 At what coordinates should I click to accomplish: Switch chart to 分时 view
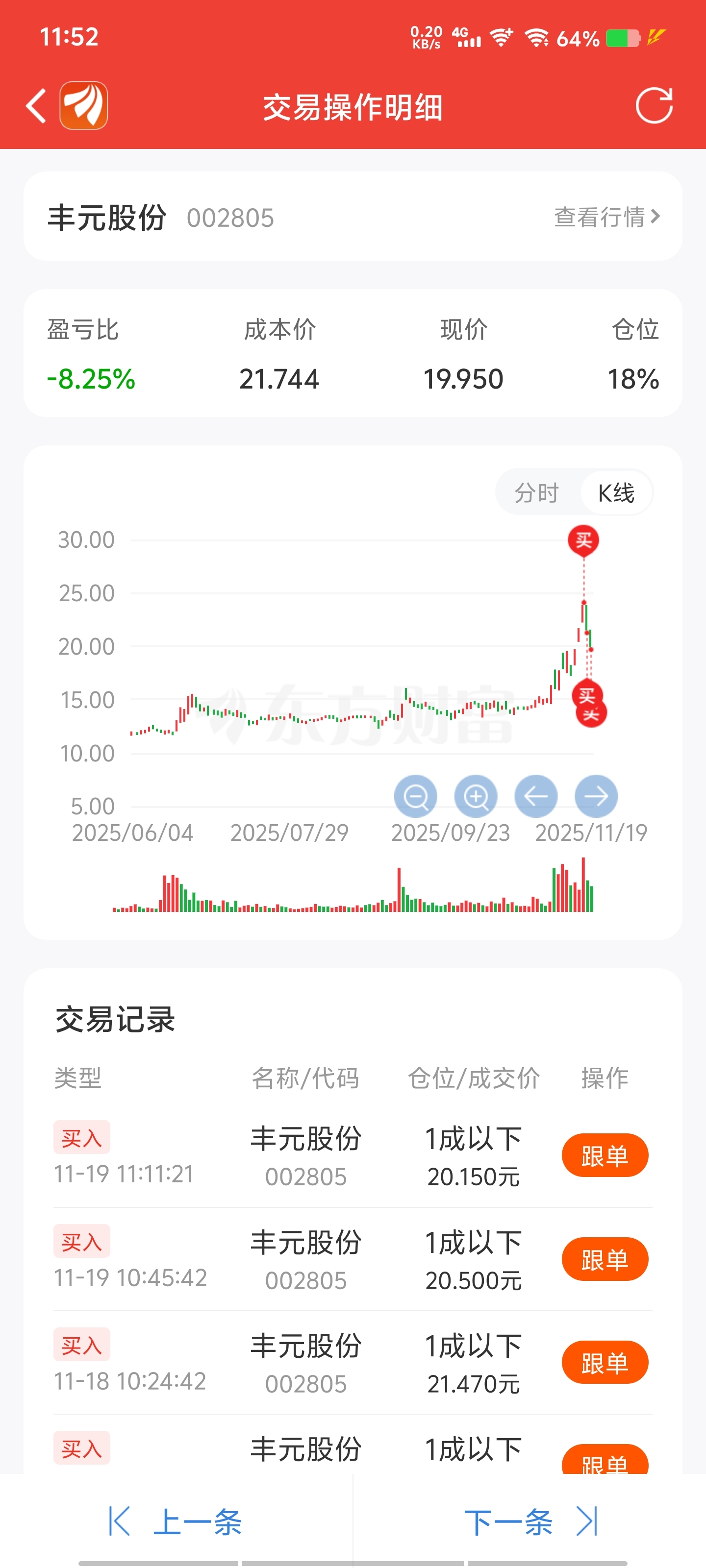(537, 492)
